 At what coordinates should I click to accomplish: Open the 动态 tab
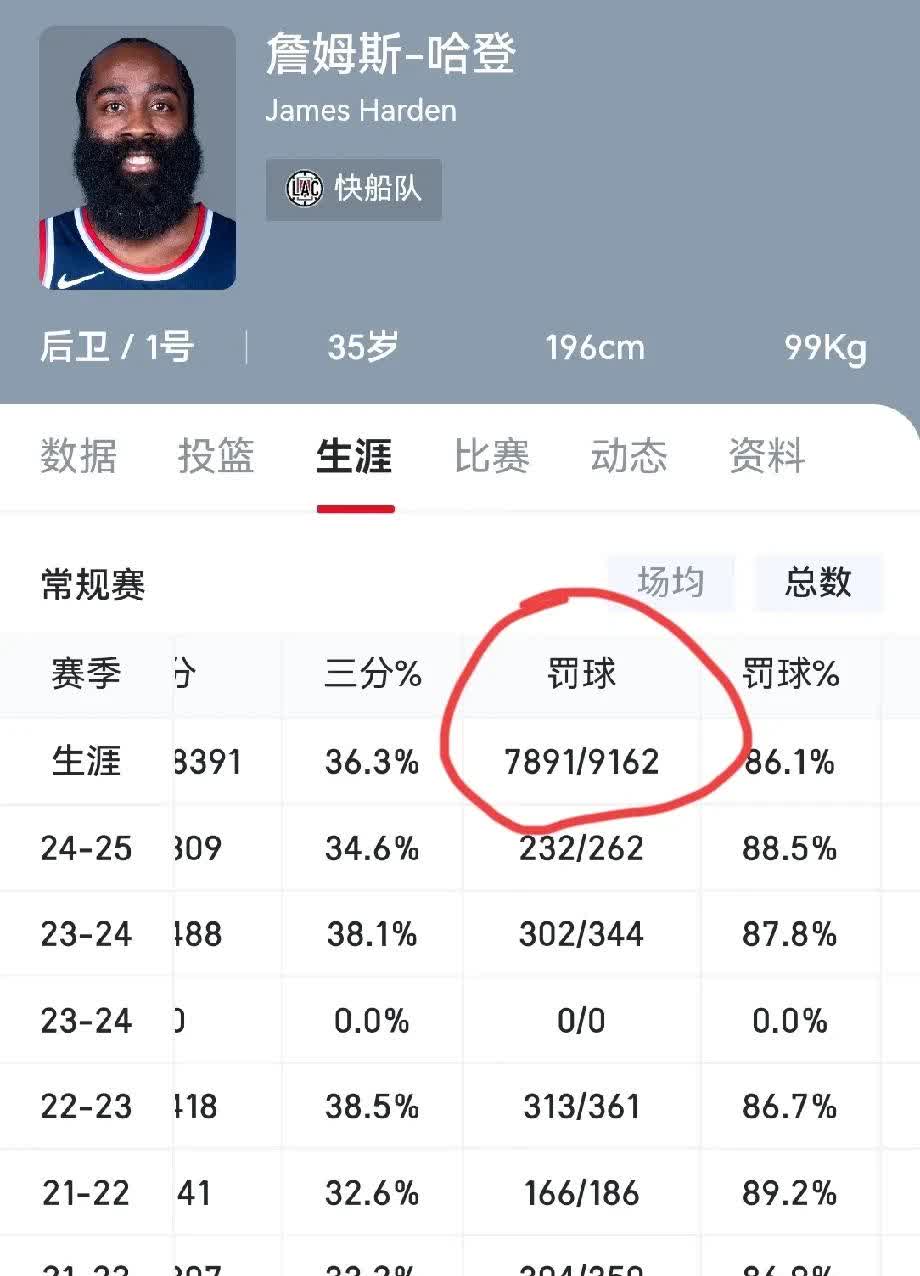[x=630, y=456]
